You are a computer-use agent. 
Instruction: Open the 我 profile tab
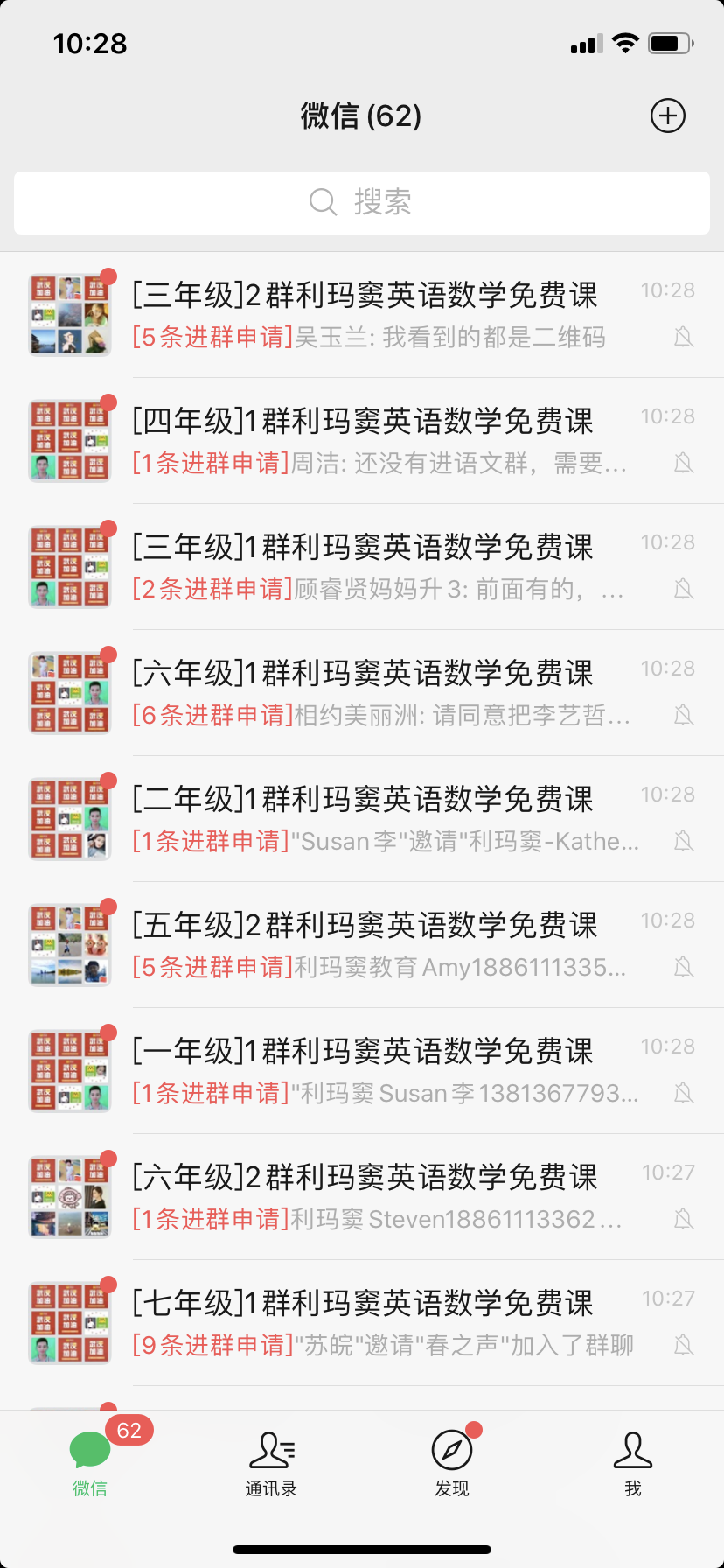(633, 1463)
